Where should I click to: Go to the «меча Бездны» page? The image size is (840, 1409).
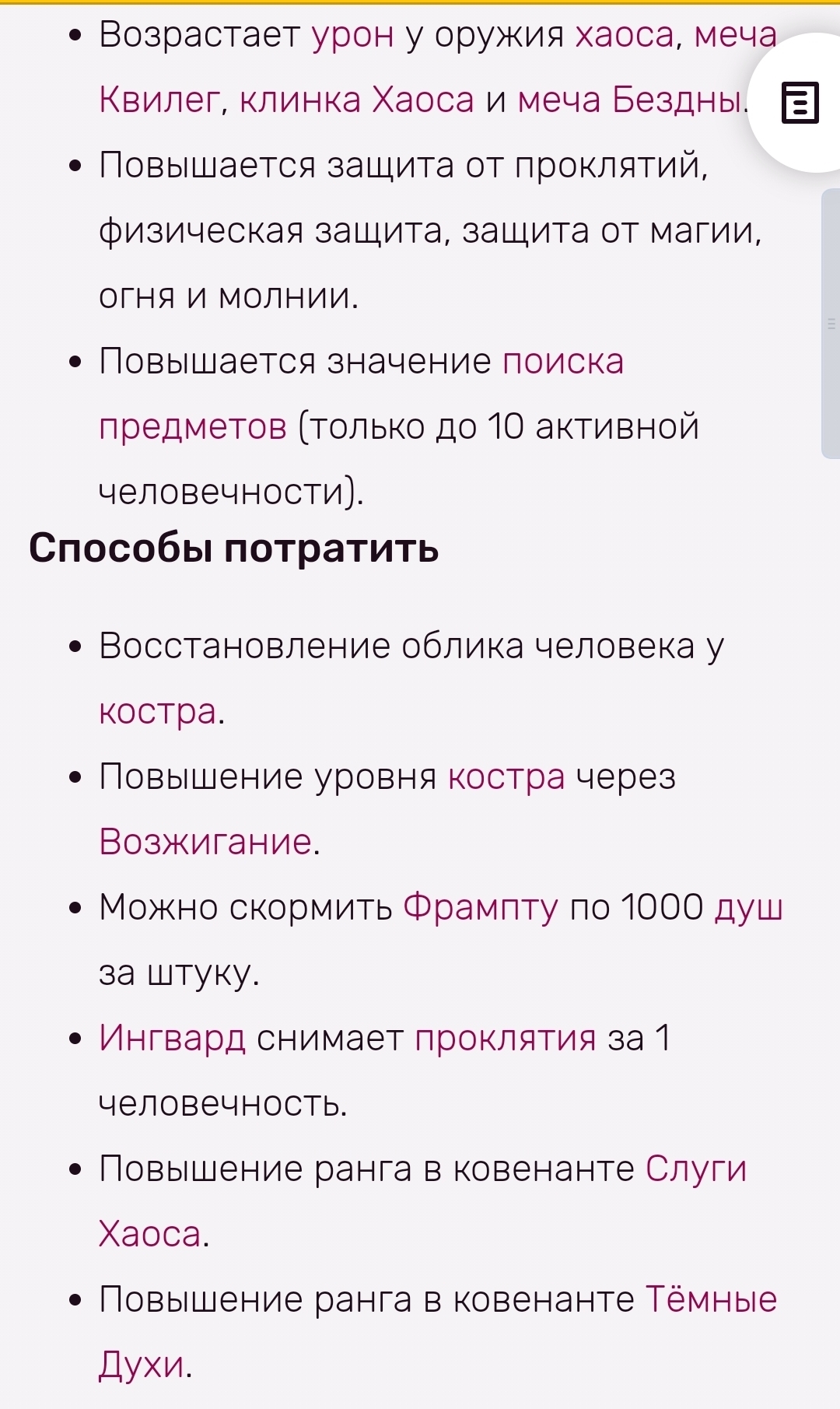pos(628,100)
